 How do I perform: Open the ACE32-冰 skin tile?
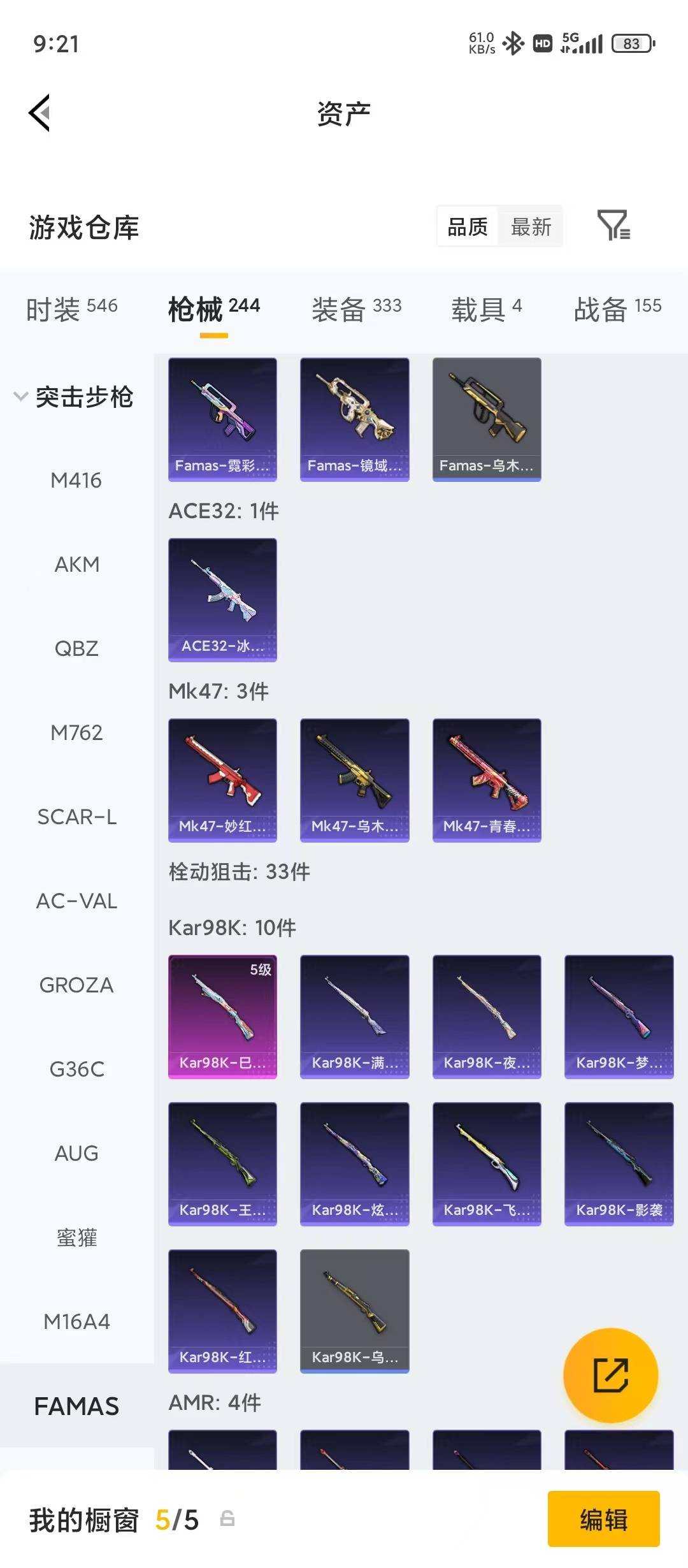click(222, 600)
